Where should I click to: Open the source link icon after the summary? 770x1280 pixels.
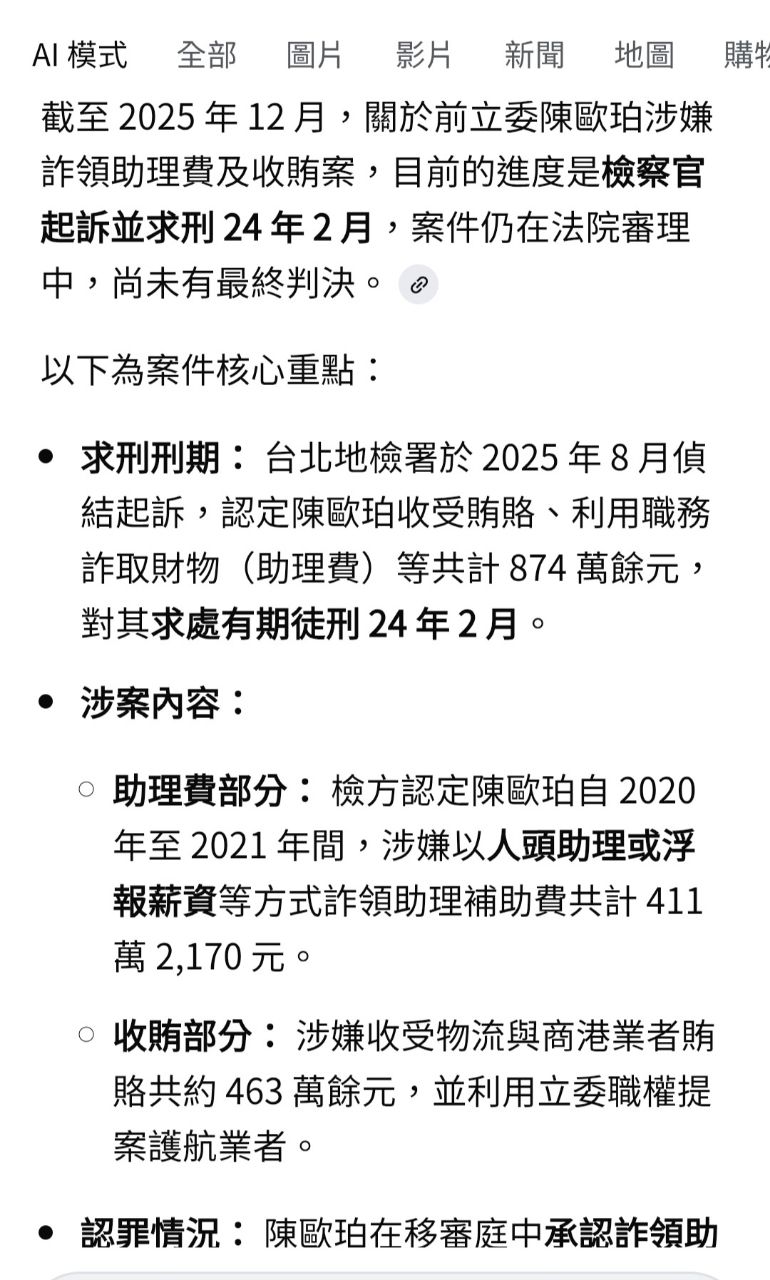click(x=419, y=285)
